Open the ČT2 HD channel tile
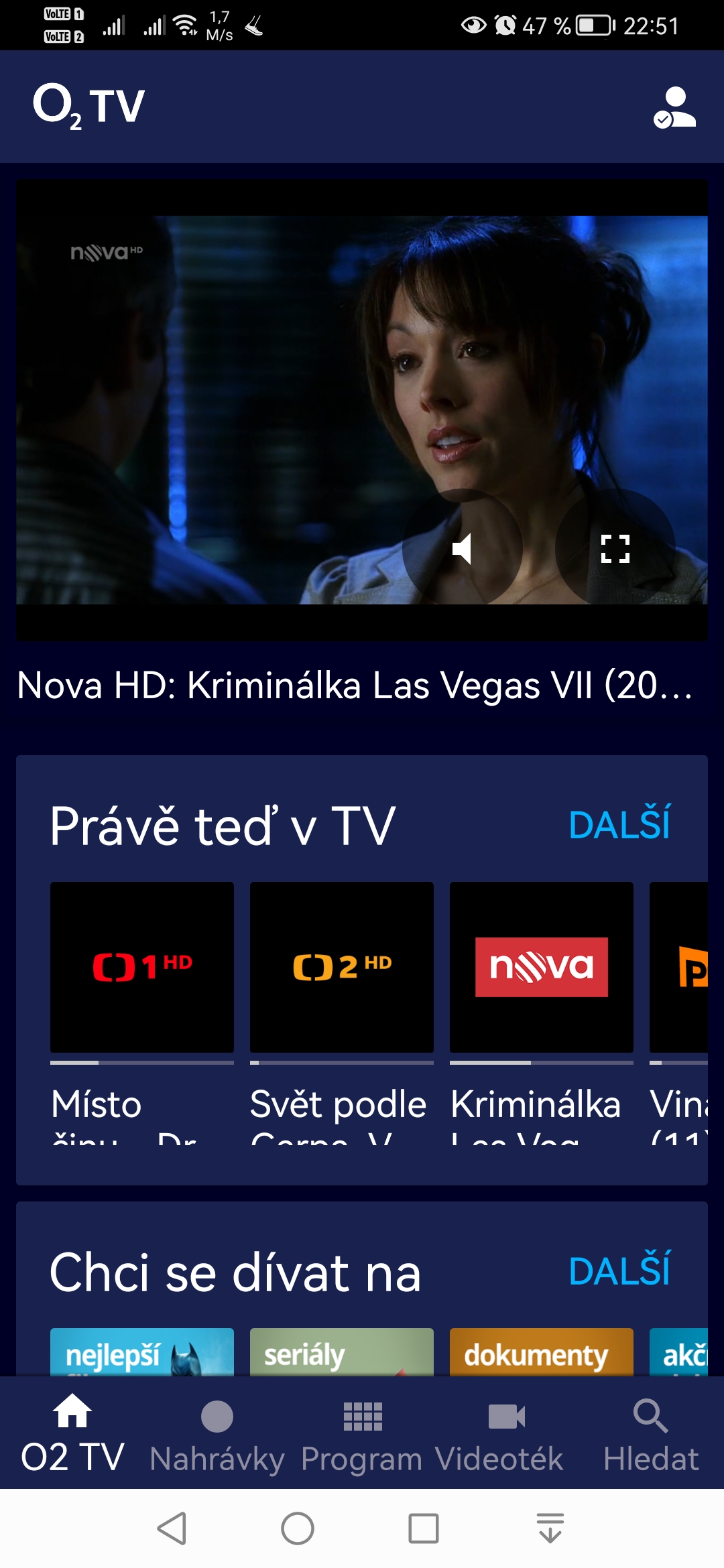724x1568 pixels. [x=342, y=967]
